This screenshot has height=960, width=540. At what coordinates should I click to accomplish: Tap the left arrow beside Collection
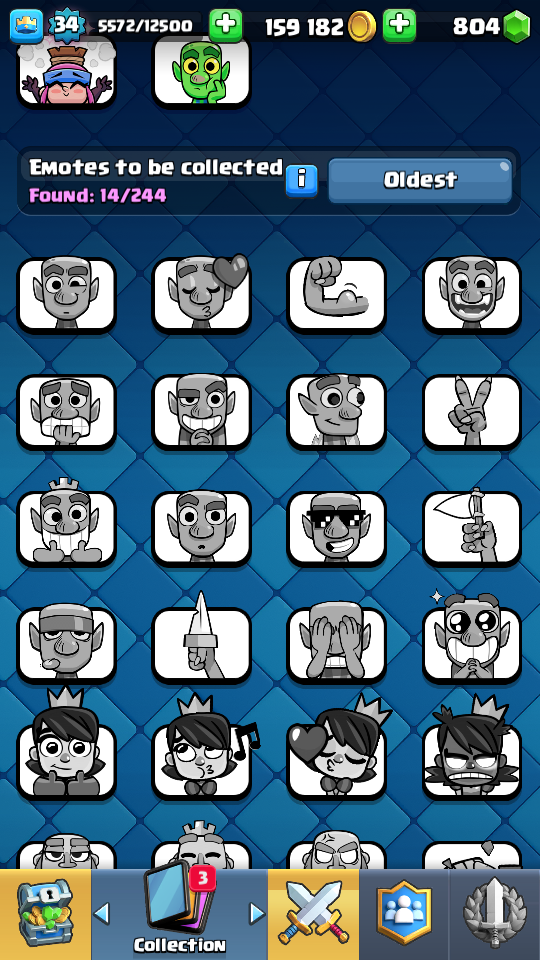(x=102, y=914)
